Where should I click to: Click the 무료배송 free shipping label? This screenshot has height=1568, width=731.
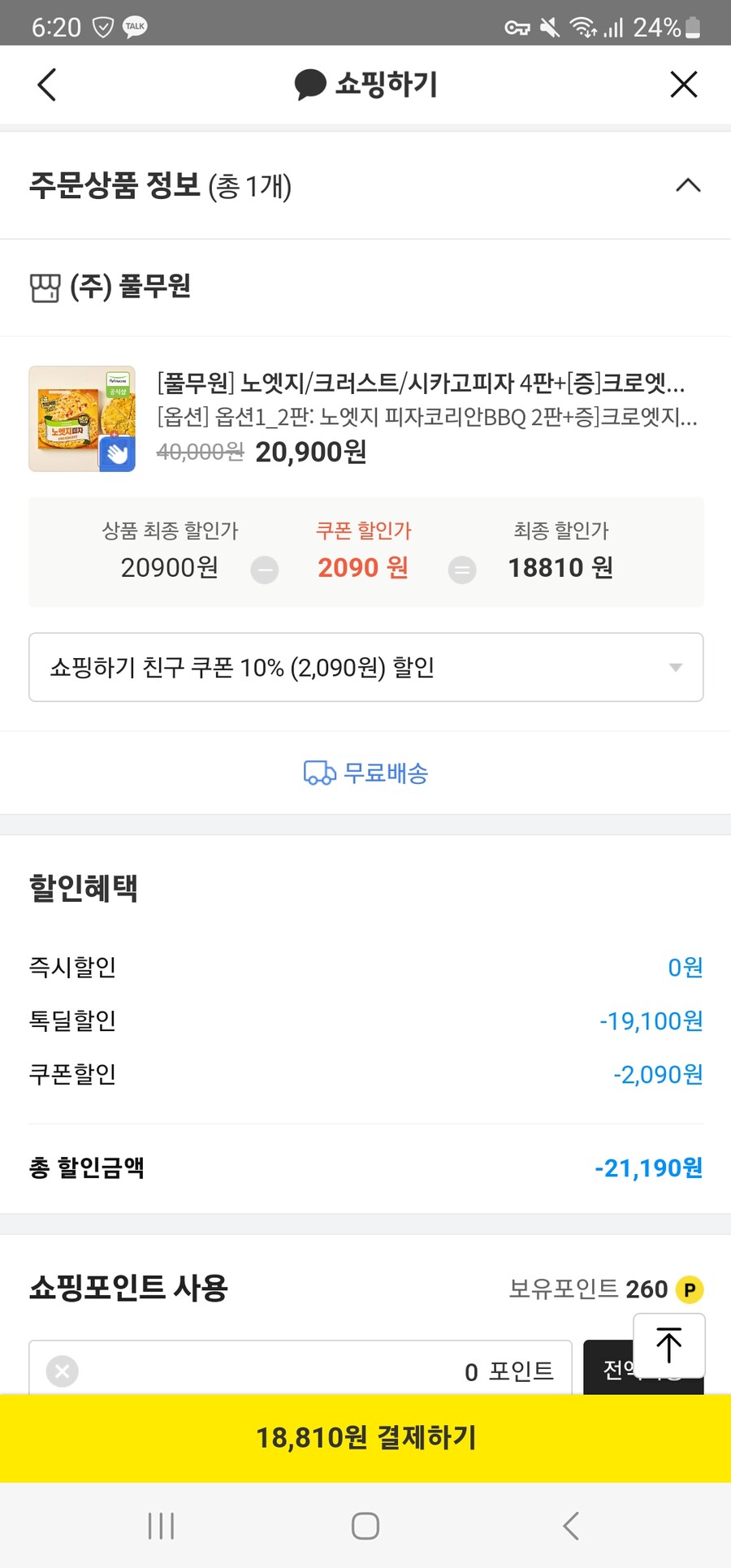[x=386, y=773]
